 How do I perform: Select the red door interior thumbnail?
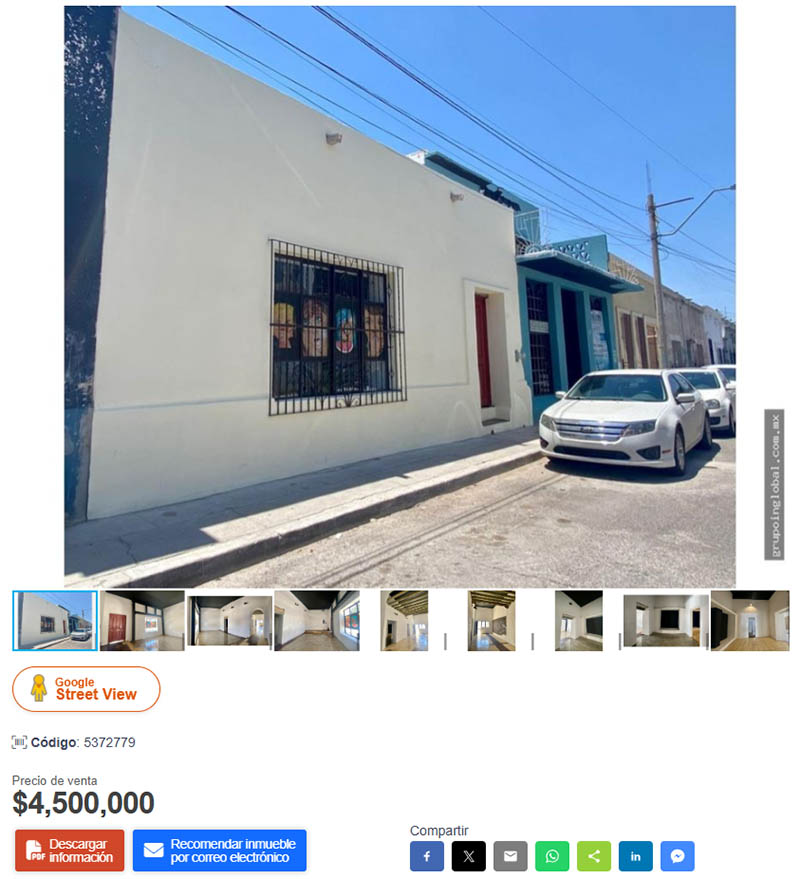142,621
